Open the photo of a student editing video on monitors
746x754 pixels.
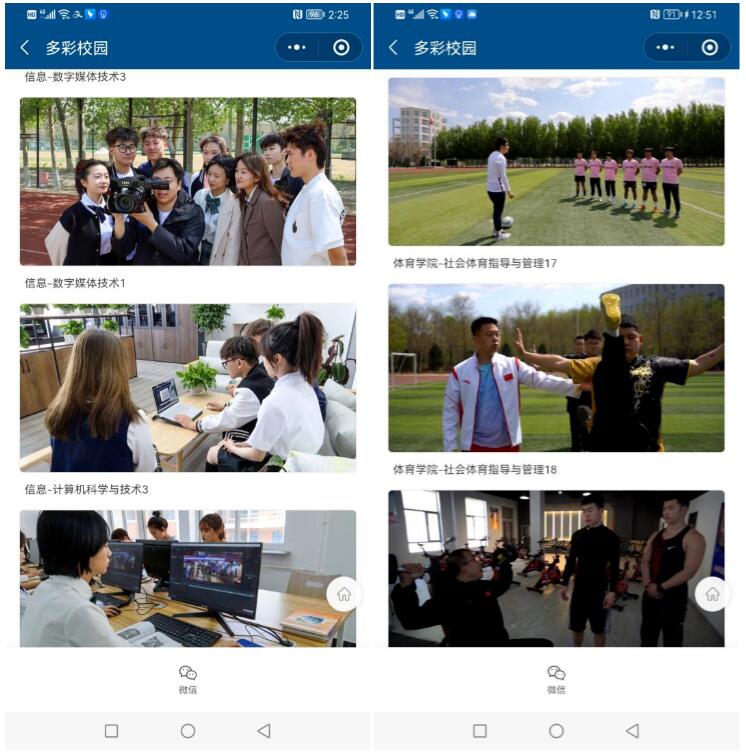tap(188, 578)
